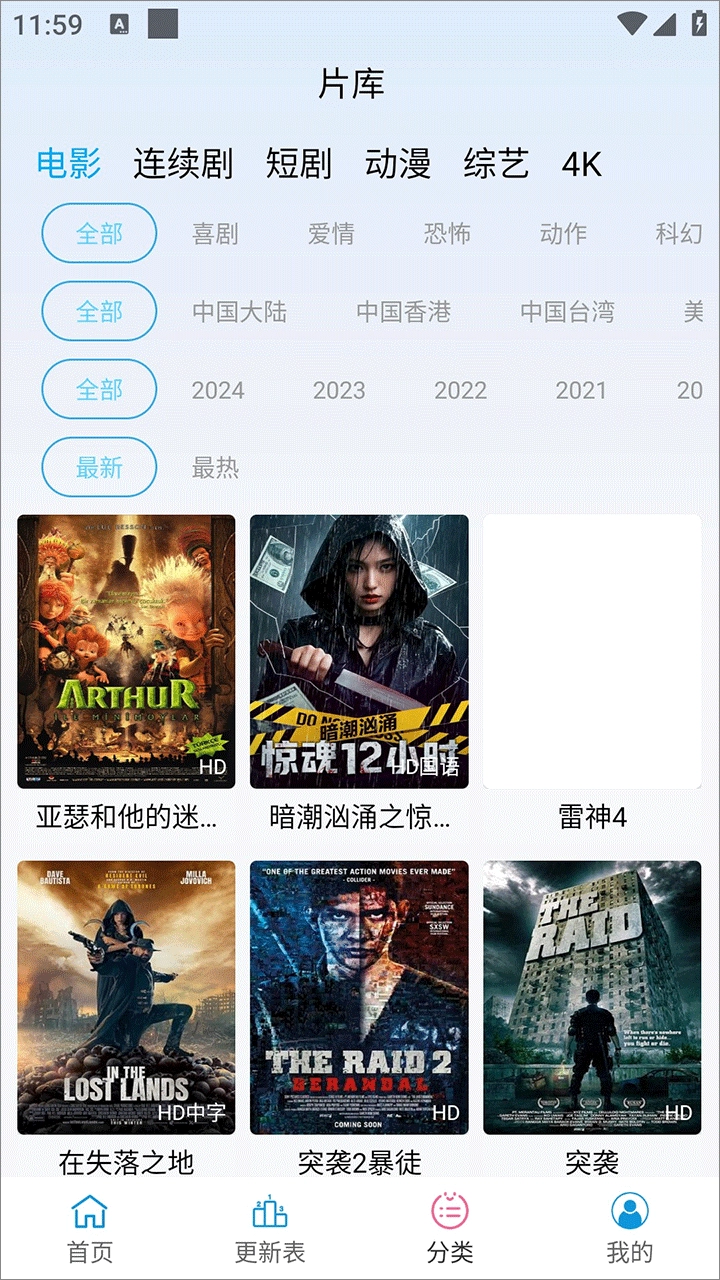Open the 暗潮汹涌之惊魂12小时 movie card

[x=359, y=652]
